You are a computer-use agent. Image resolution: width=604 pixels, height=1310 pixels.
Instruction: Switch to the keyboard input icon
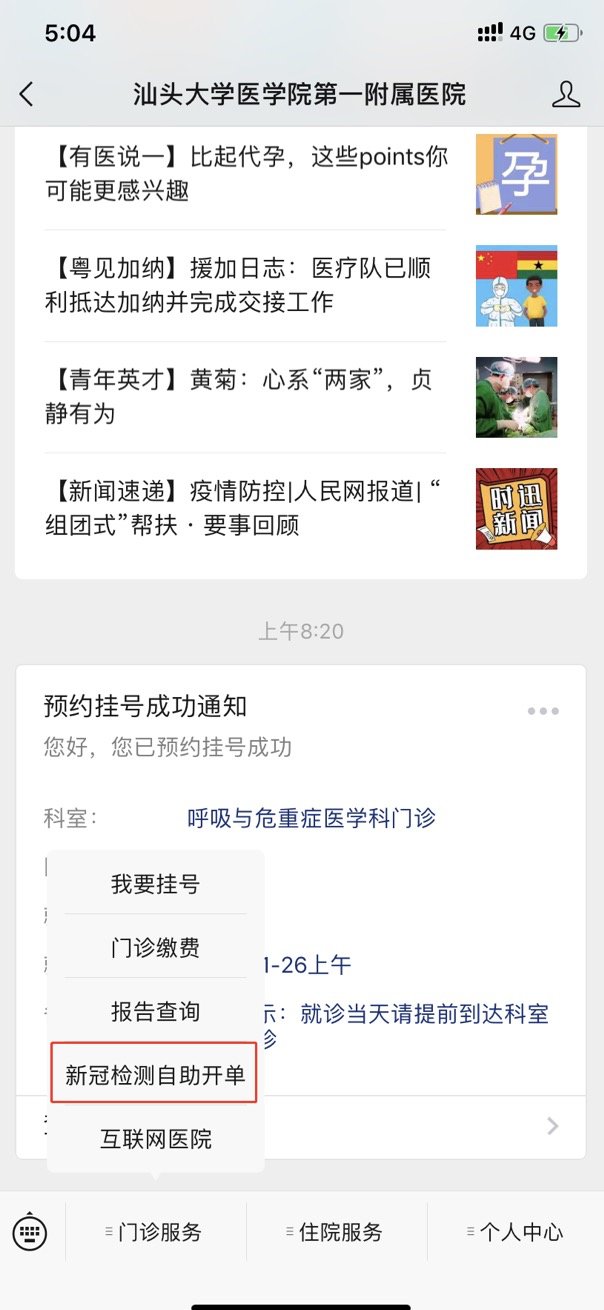[x=30, y=1231]
